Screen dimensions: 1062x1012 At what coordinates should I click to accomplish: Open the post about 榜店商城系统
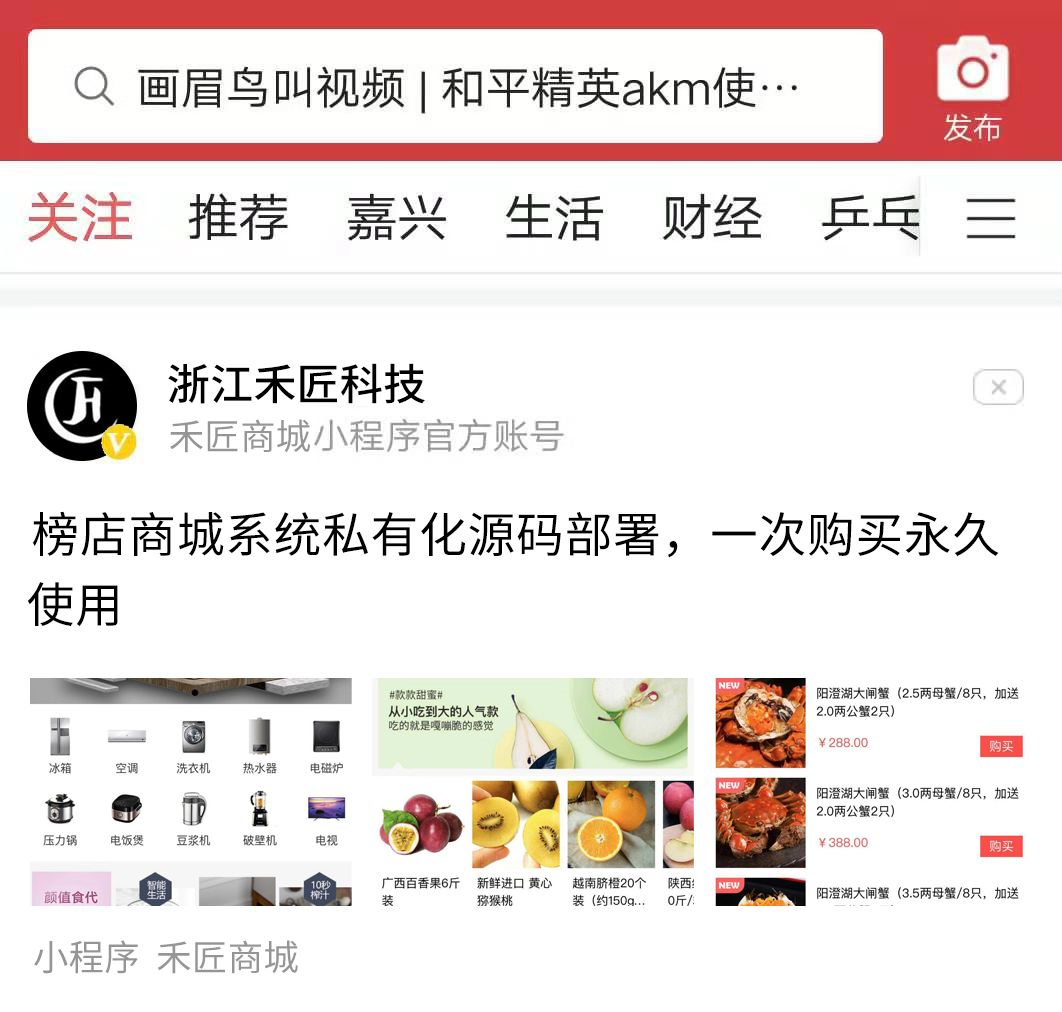(515, 568)
